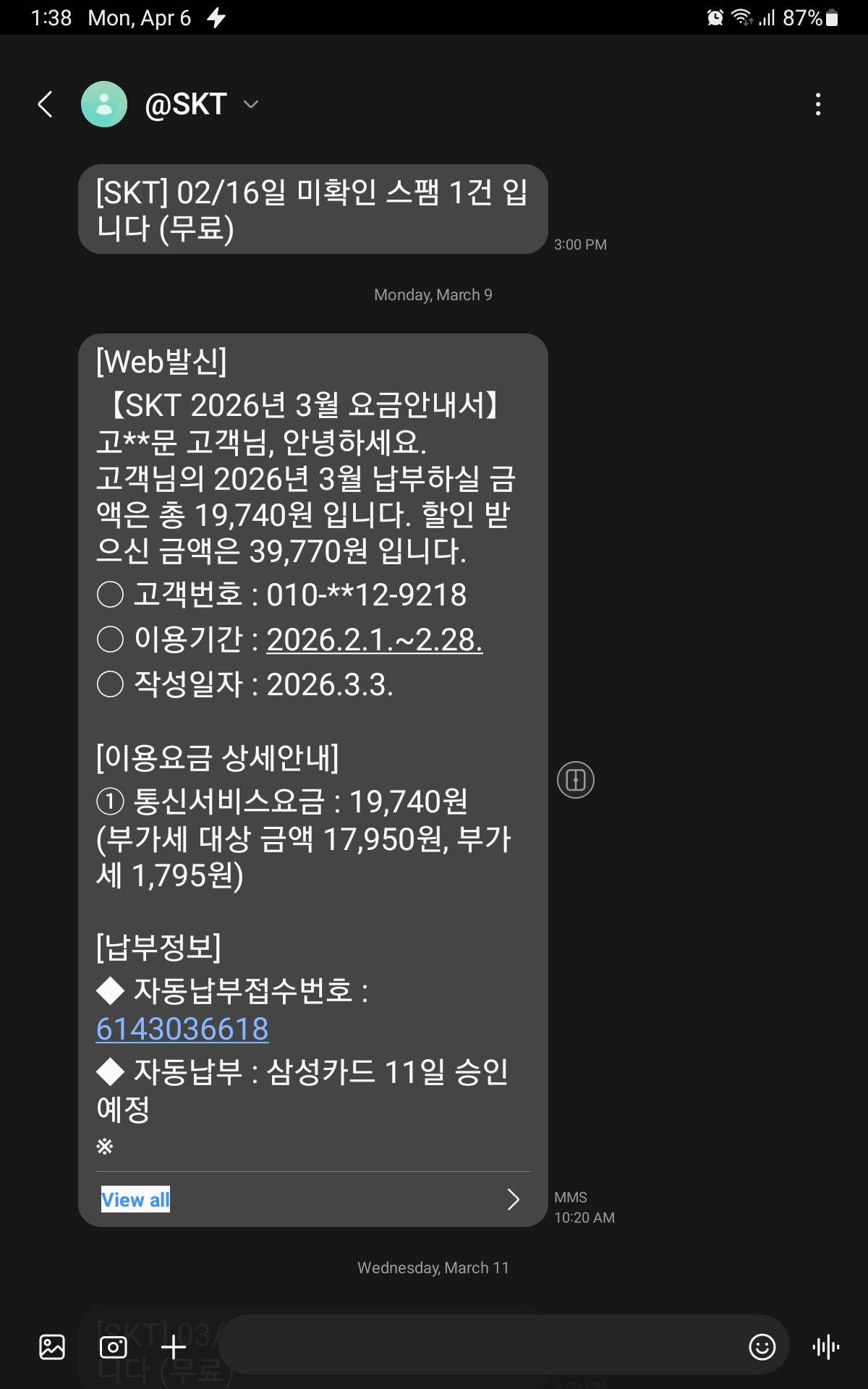
Task: Open the 2026.2.1.~2.28. date link
Action: (375, 640)
